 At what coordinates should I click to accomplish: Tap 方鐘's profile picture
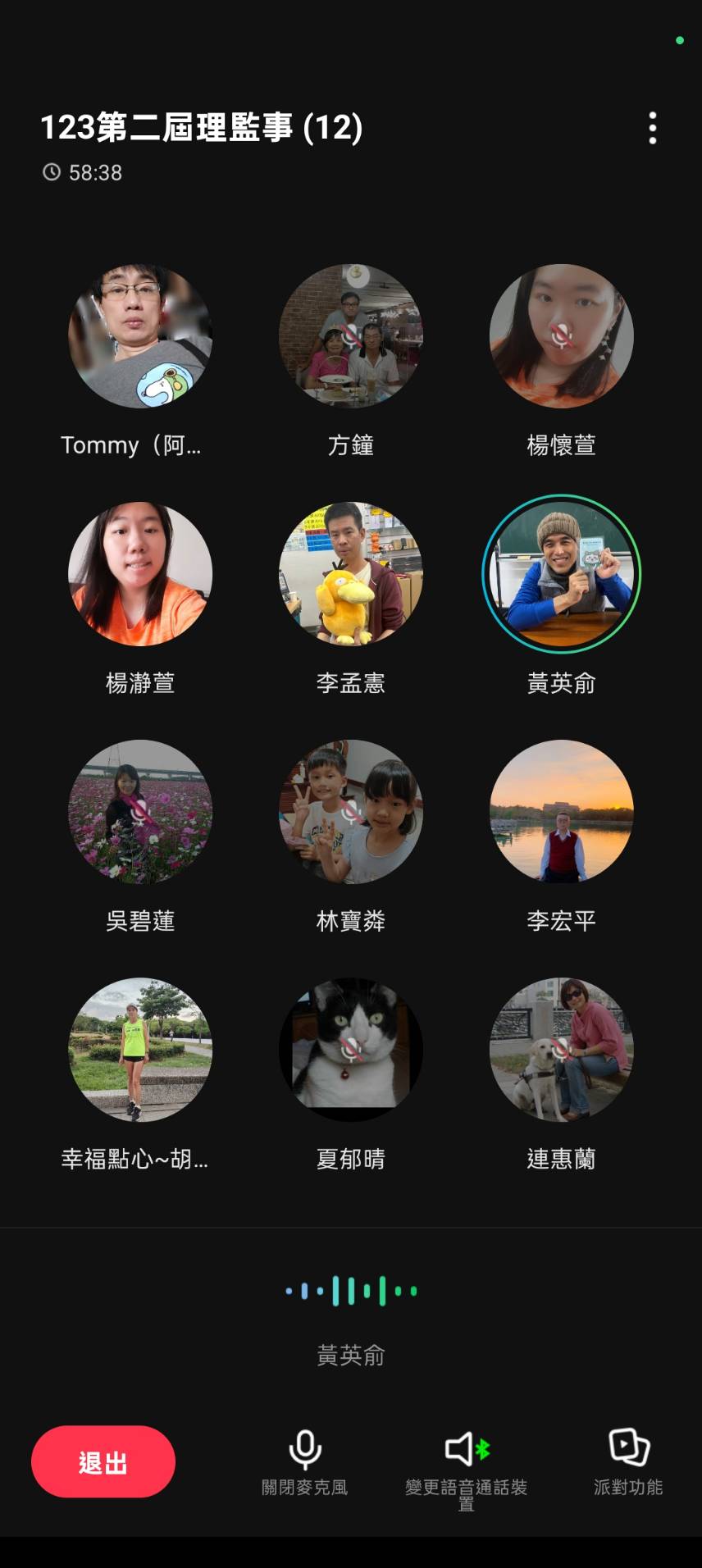pyautogui.click(x=351, y=336)
